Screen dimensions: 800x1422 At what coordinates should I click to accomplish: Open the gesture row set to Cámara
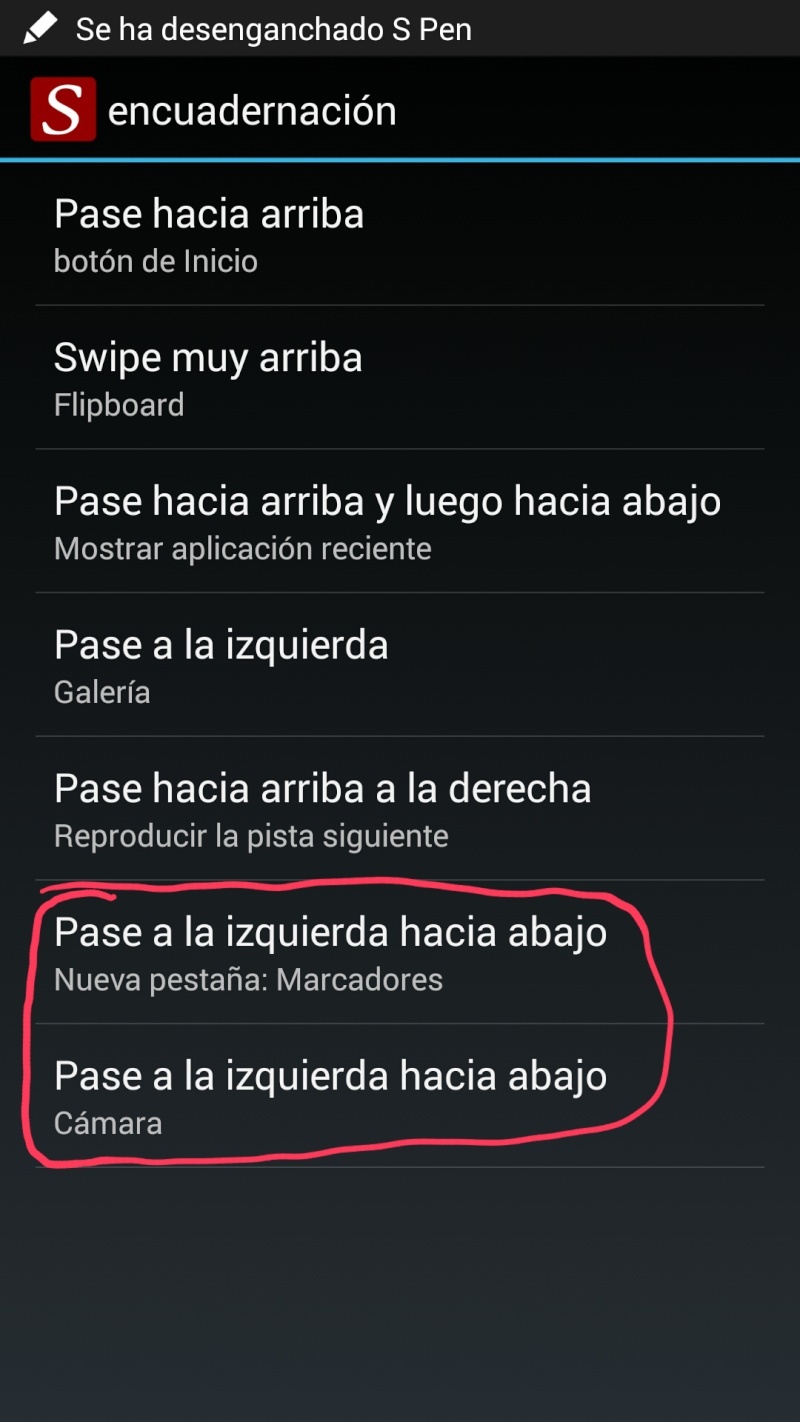coord(400,1097)
